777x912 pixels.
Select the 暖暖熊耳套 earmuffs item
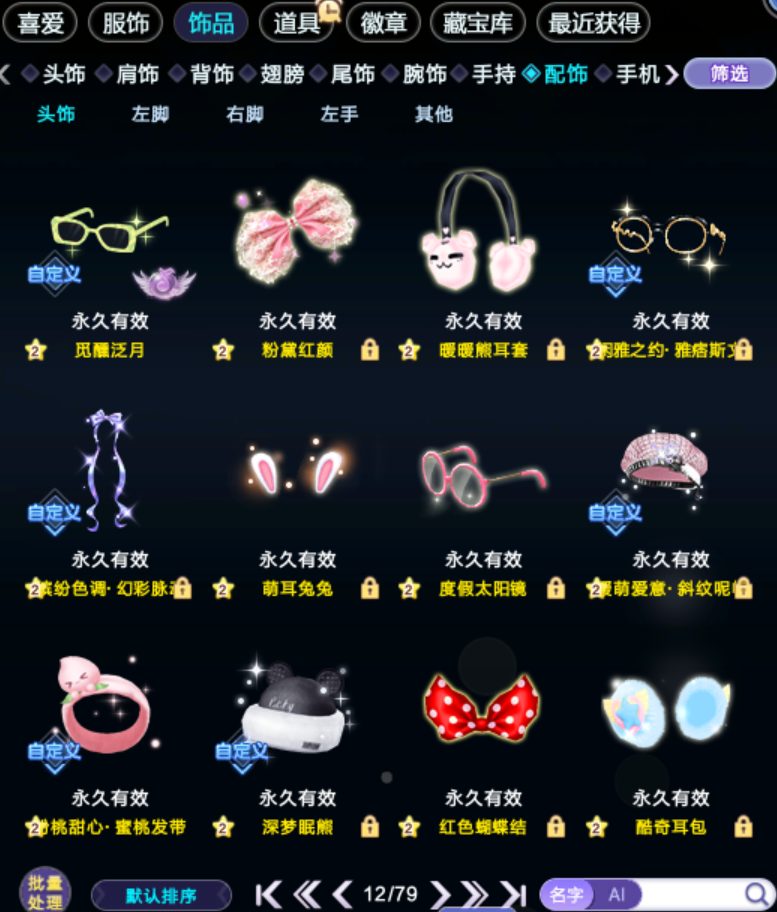[480, 231]
